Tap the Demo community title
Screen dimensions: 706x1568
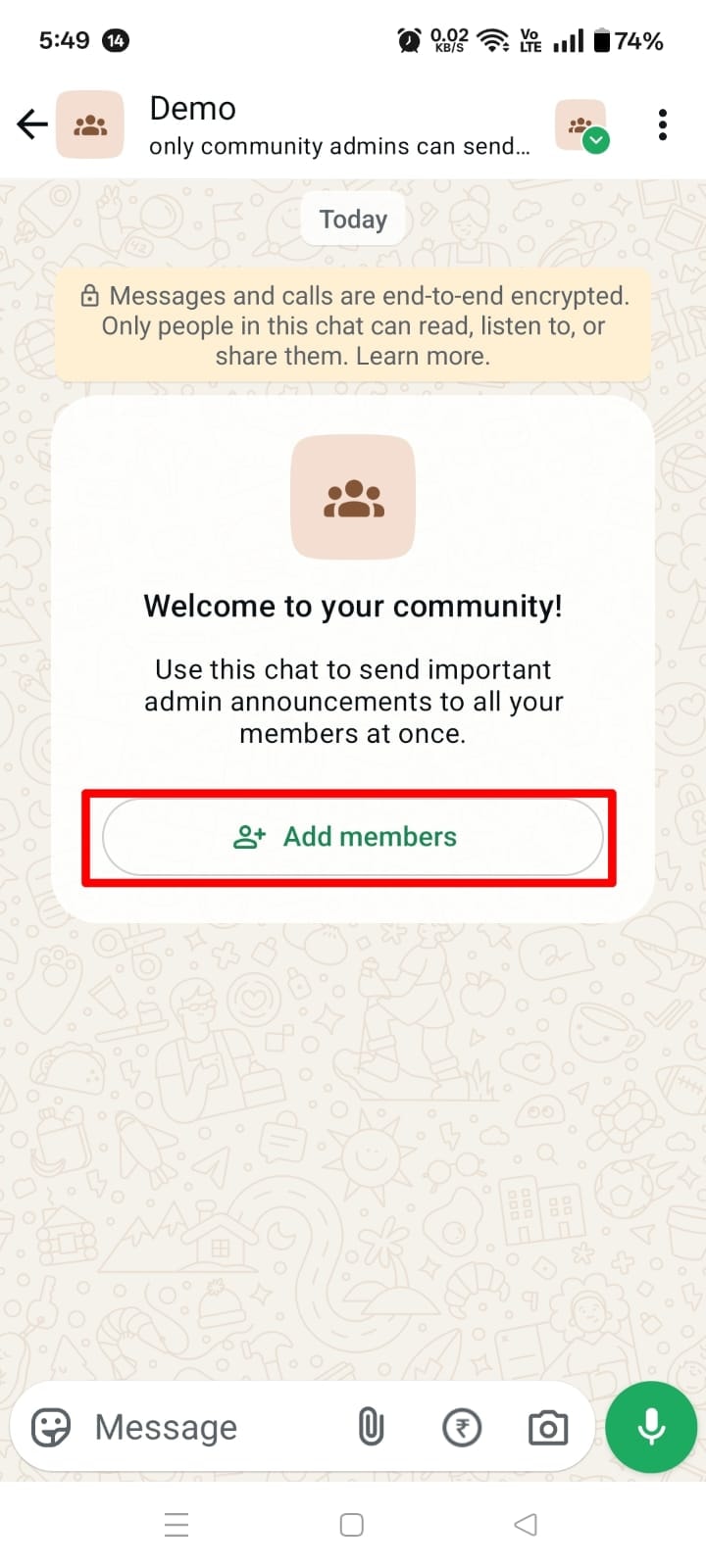click(192, 108)
